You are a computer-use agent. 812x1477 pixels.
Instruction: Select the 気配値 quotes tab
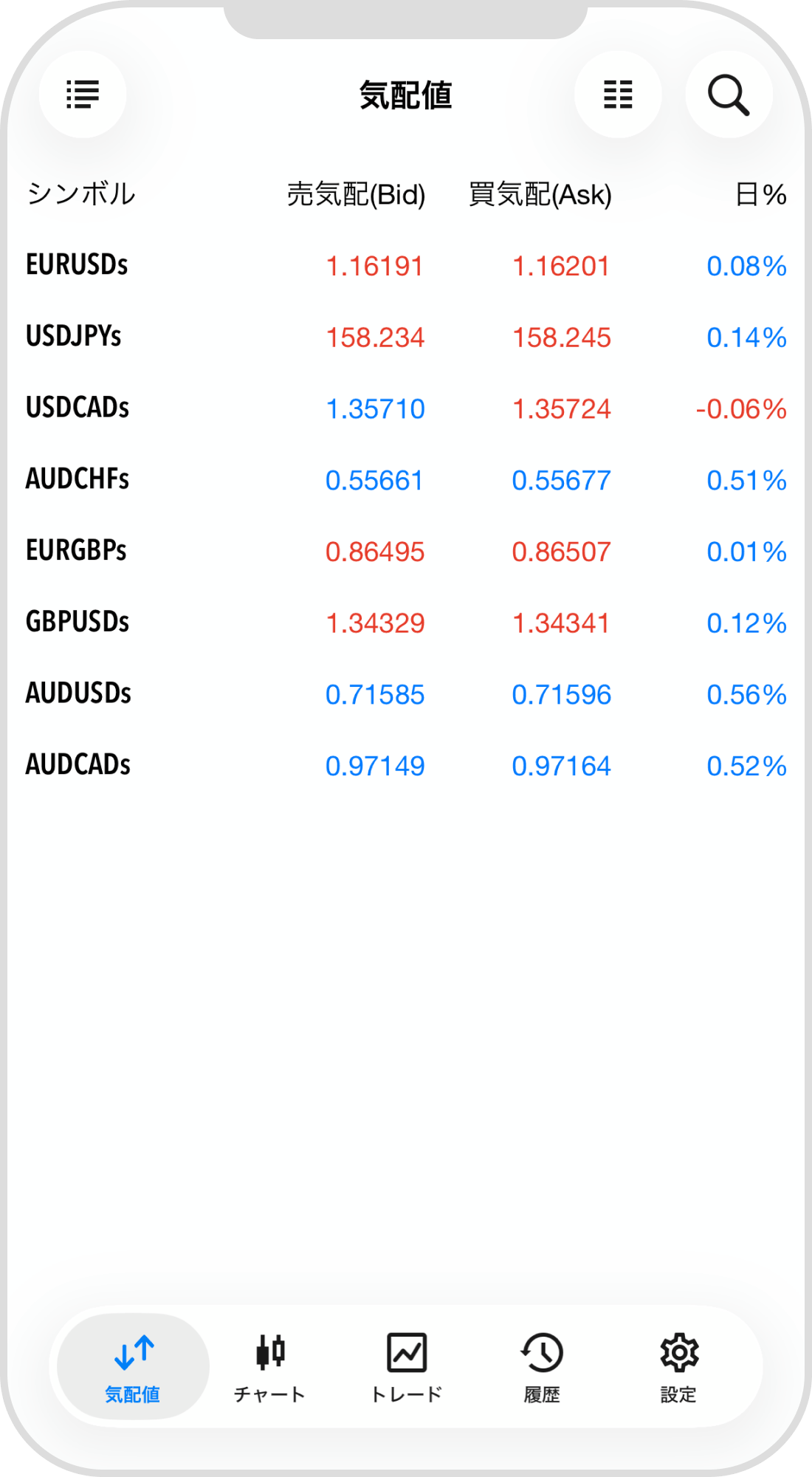133,1367
